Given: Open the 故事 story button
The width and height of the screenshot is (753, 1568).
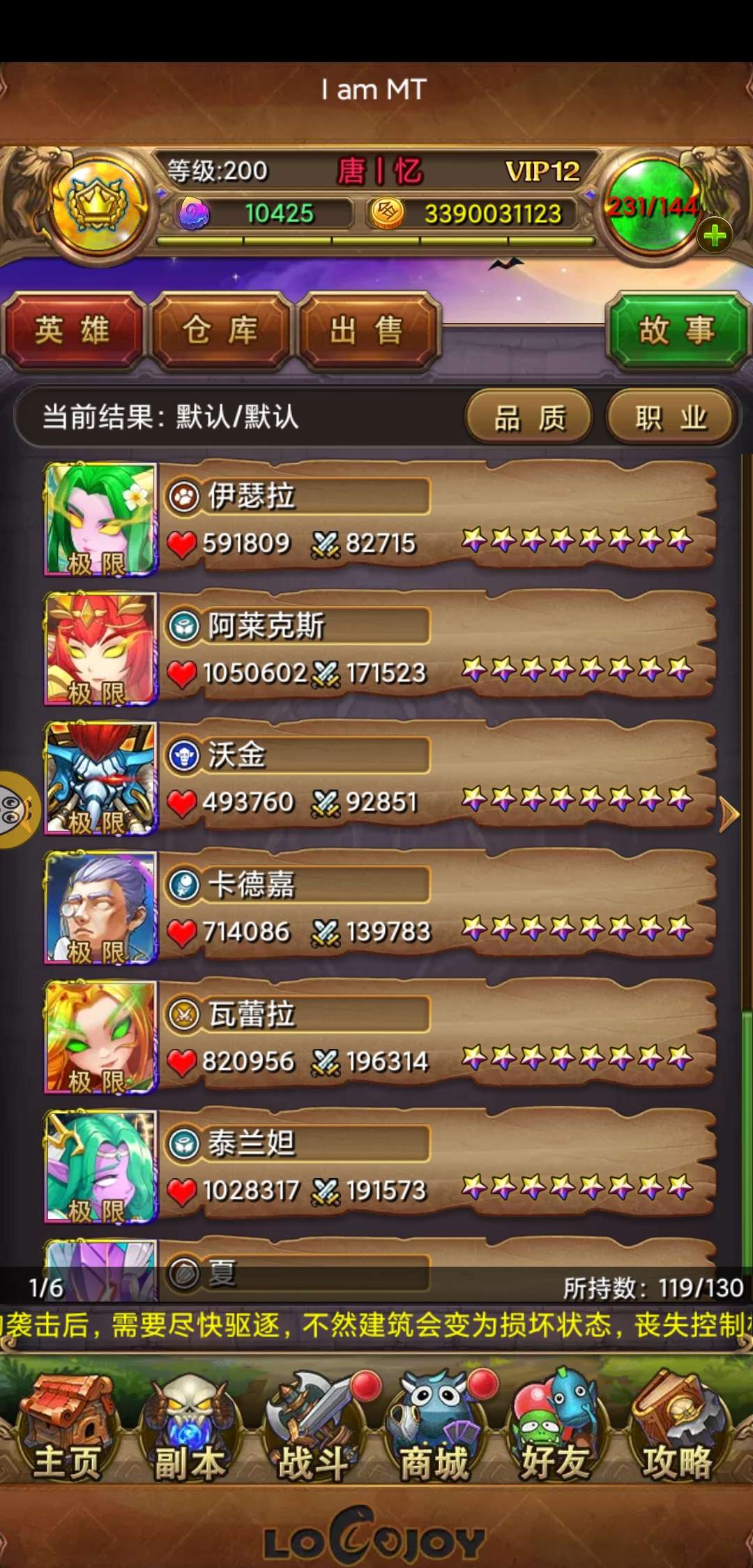Looking at the screenshot, I should point(676,331).
